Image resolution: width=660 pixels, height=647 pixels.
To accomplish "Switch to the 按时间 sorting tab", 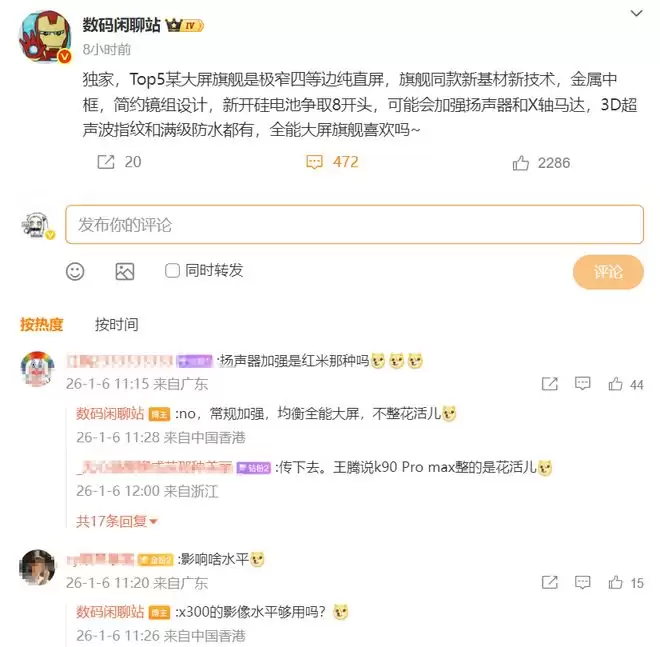I will [116, 324].
